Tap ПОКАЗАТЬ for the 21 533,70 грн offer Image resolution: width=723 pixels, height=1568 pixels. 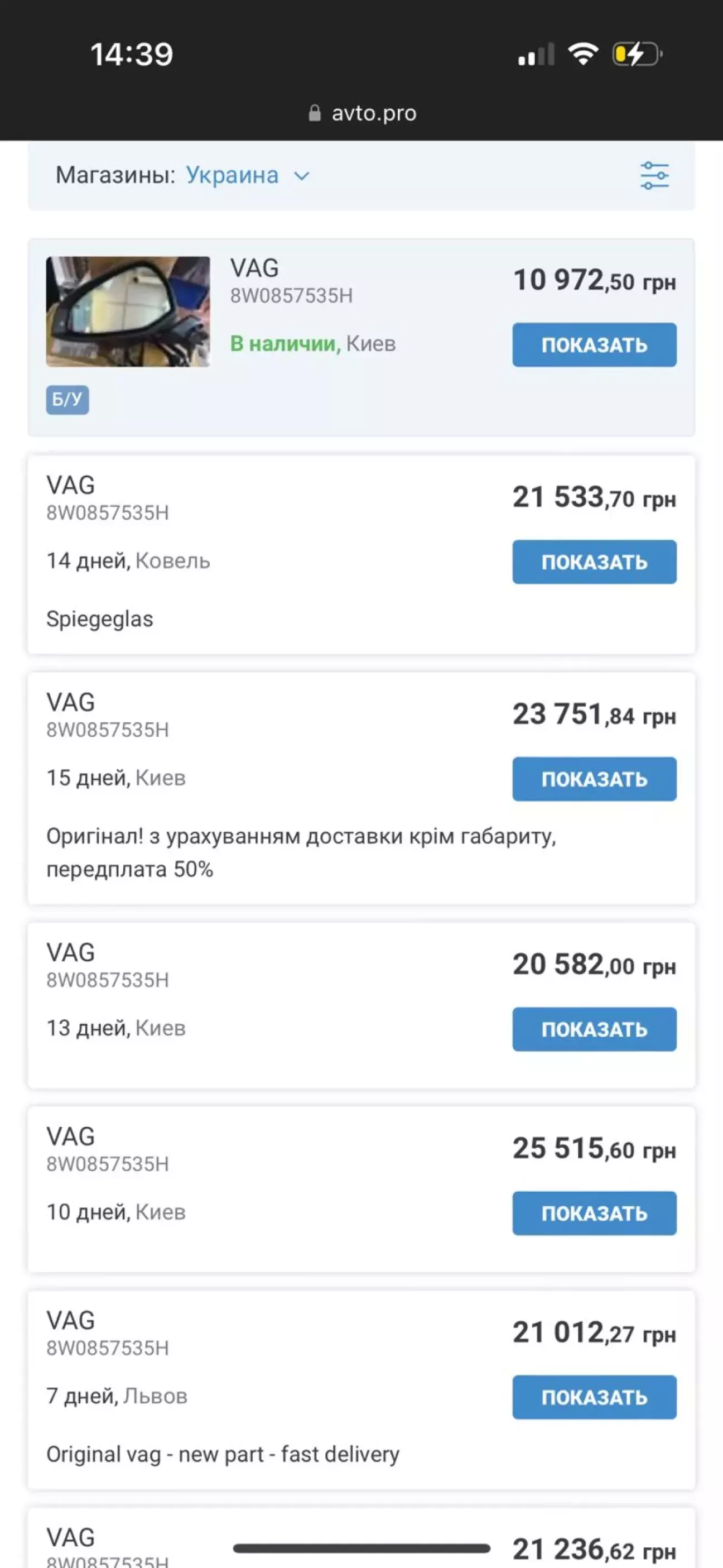click(594, 562)
